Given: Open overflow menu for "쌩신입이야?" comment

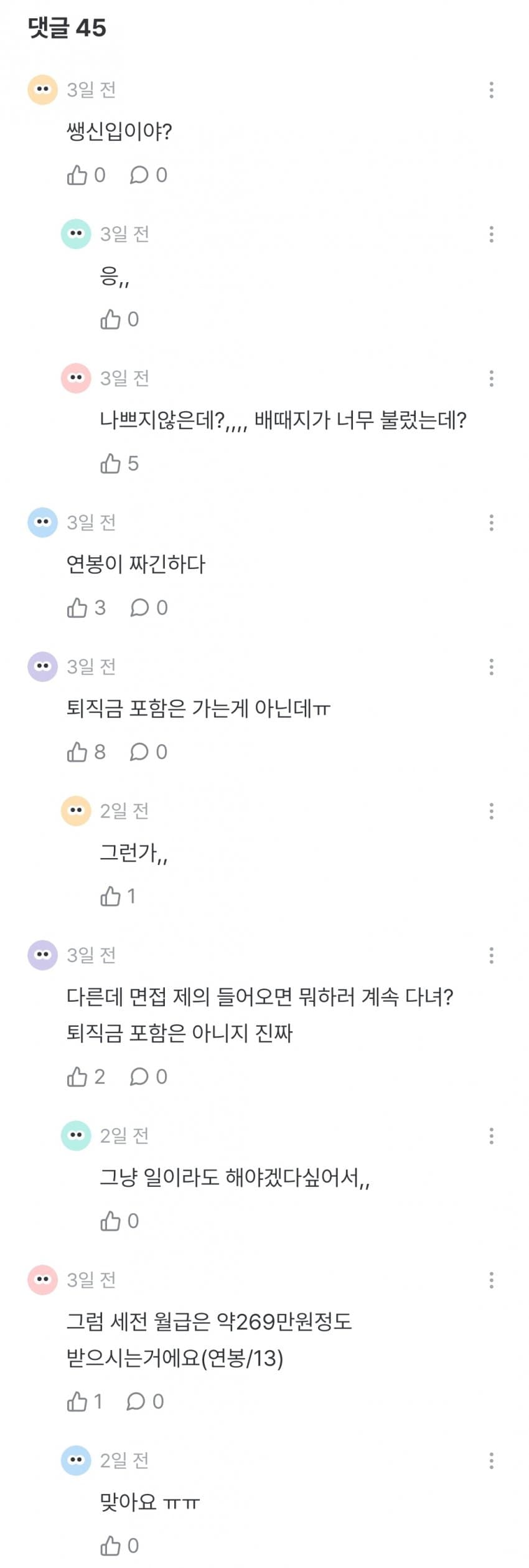Looking at the screenshot, I should click(491, 90).
